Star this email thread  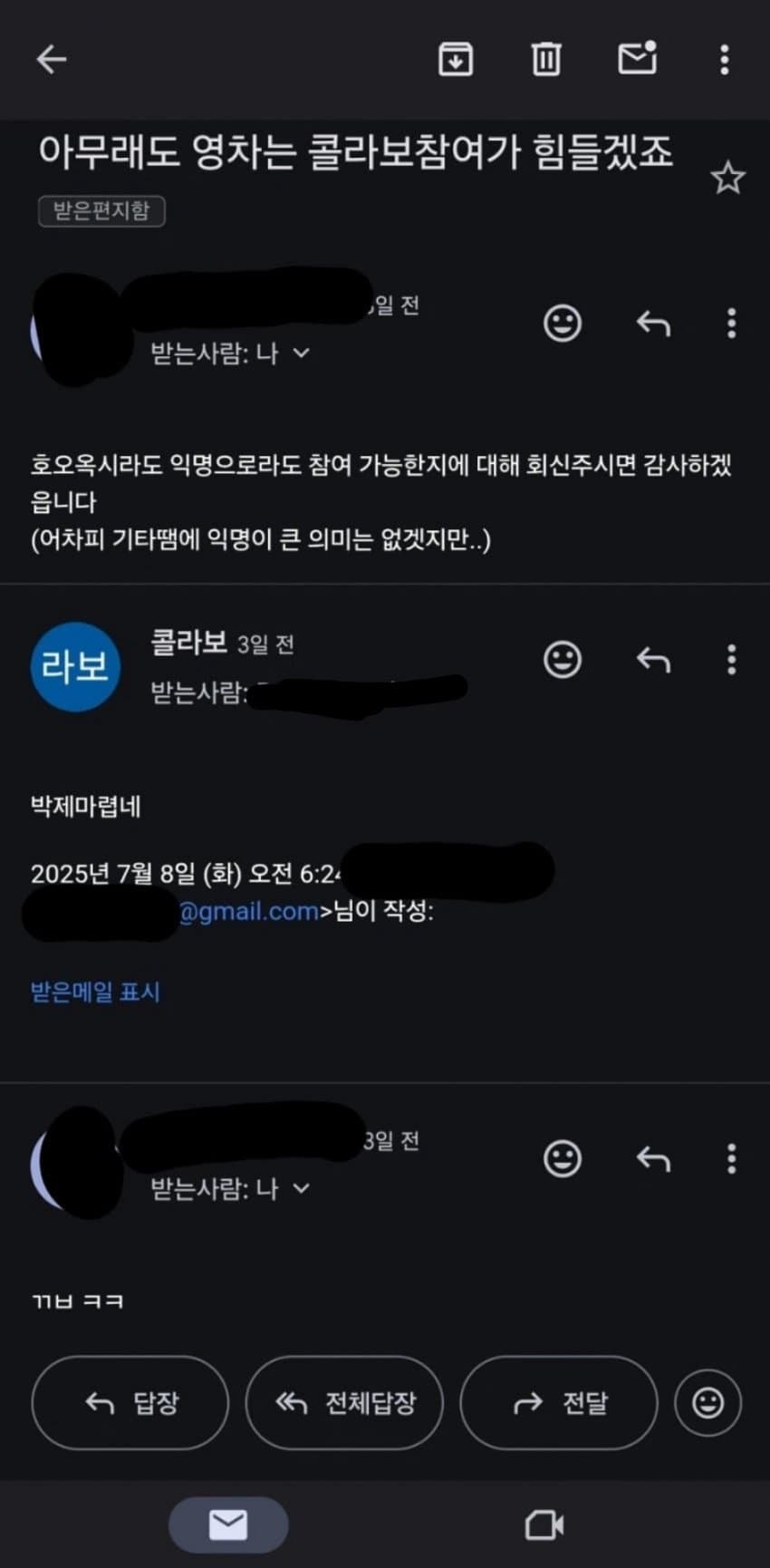pos(727,179)
